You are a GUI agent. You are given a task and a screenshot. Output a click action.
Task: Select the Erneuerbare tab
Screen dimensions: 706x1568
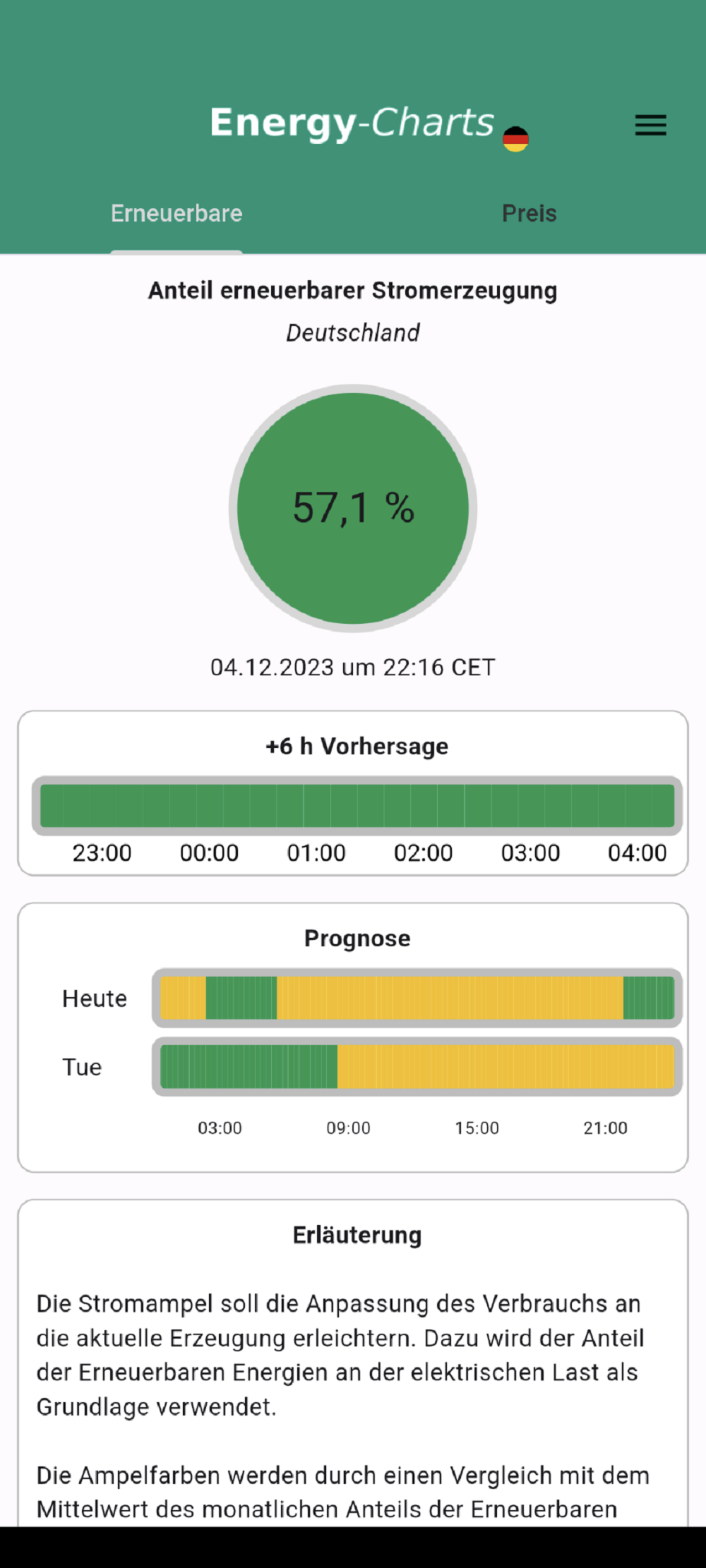pos(176,213)
